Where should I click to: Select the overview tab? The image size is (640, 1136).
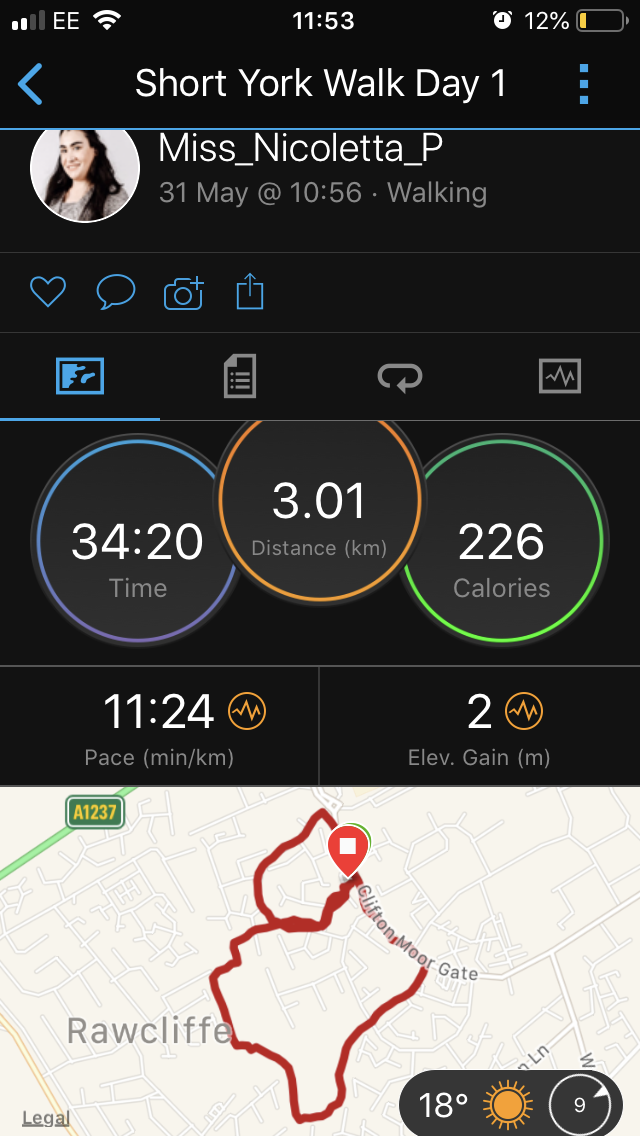click(80, 377)
